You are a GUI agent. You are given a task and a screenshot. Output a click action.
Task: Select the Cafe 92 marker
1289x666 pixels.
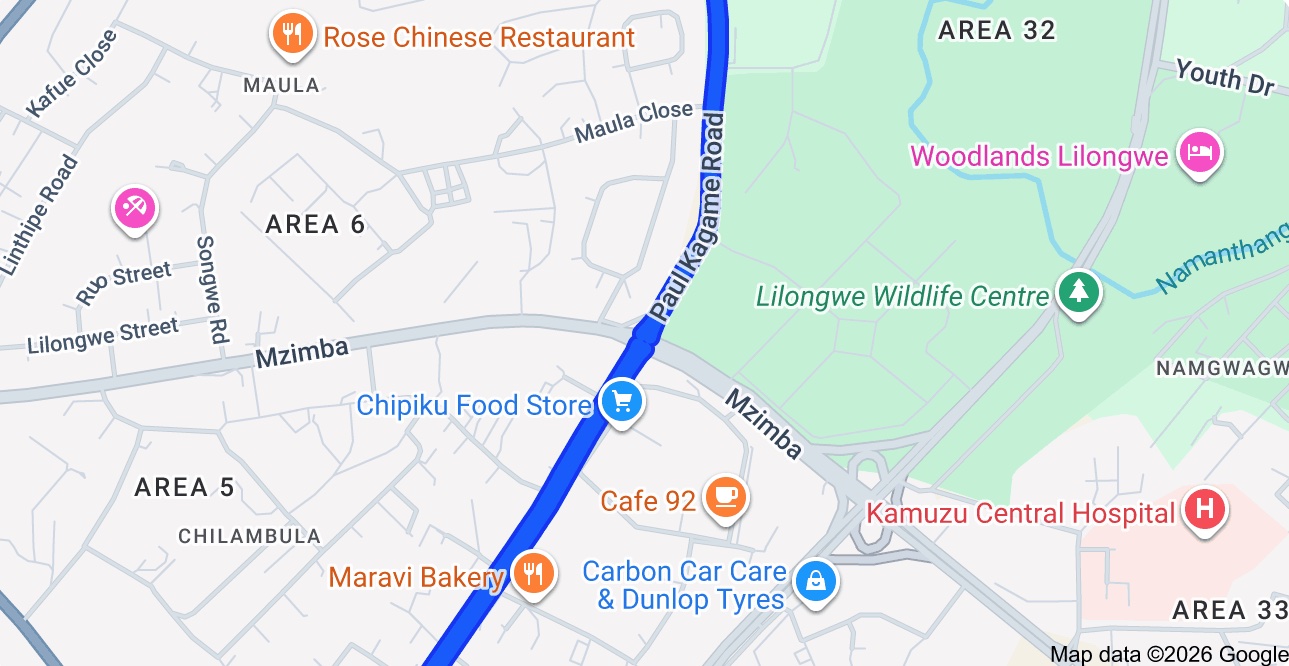(725, 496)
